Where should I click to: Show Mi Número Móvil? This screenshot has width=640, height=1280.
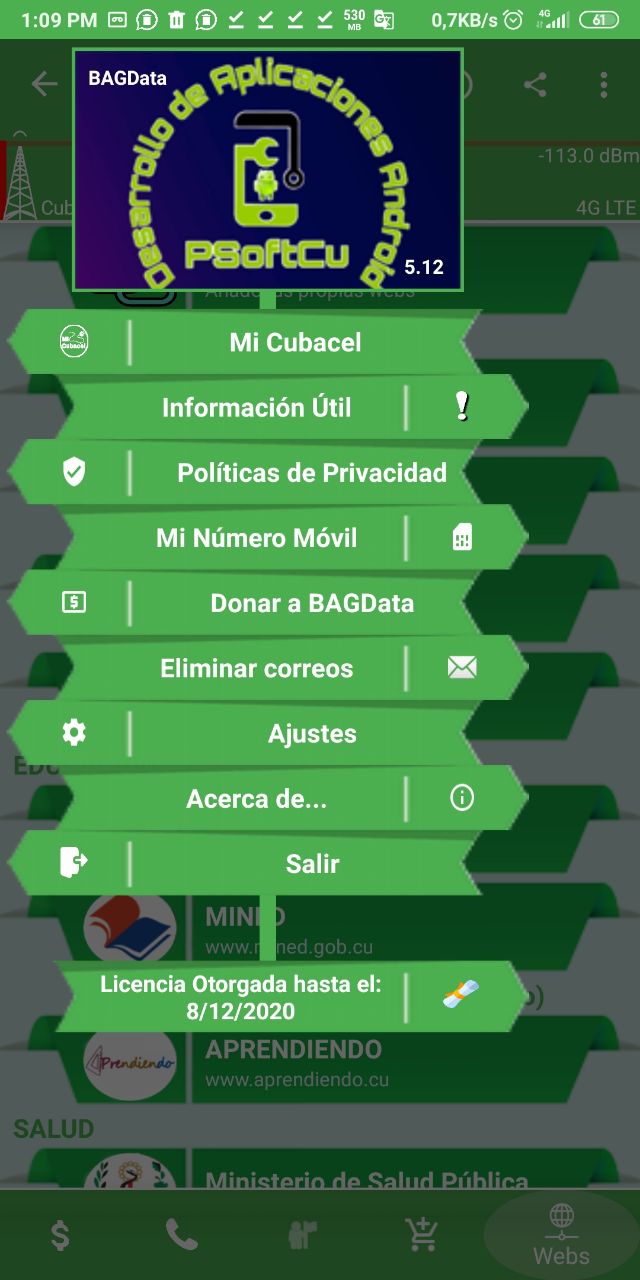257,538
